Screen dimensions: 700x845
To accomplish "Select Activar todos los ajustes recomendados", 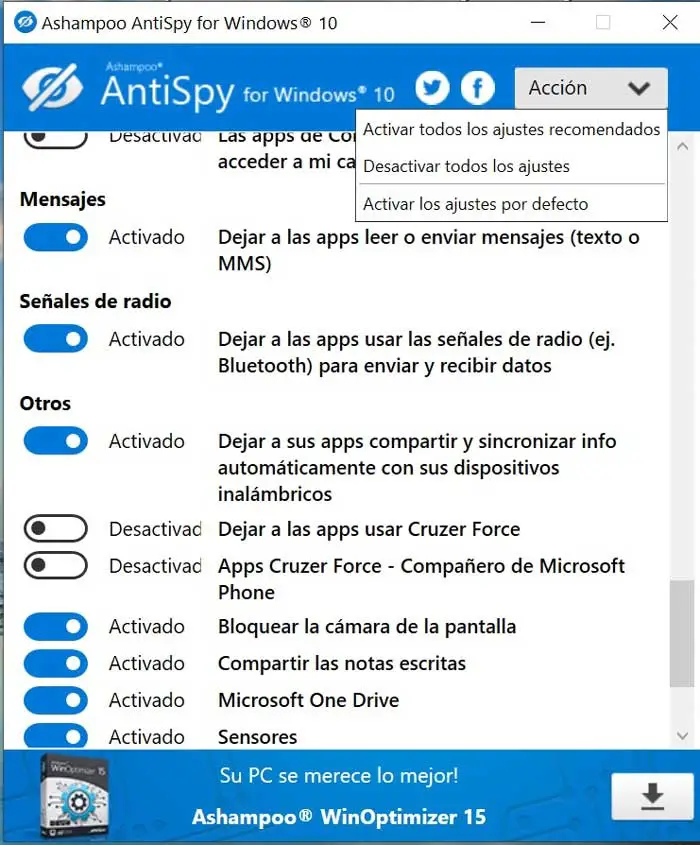I will coord(511,129).
